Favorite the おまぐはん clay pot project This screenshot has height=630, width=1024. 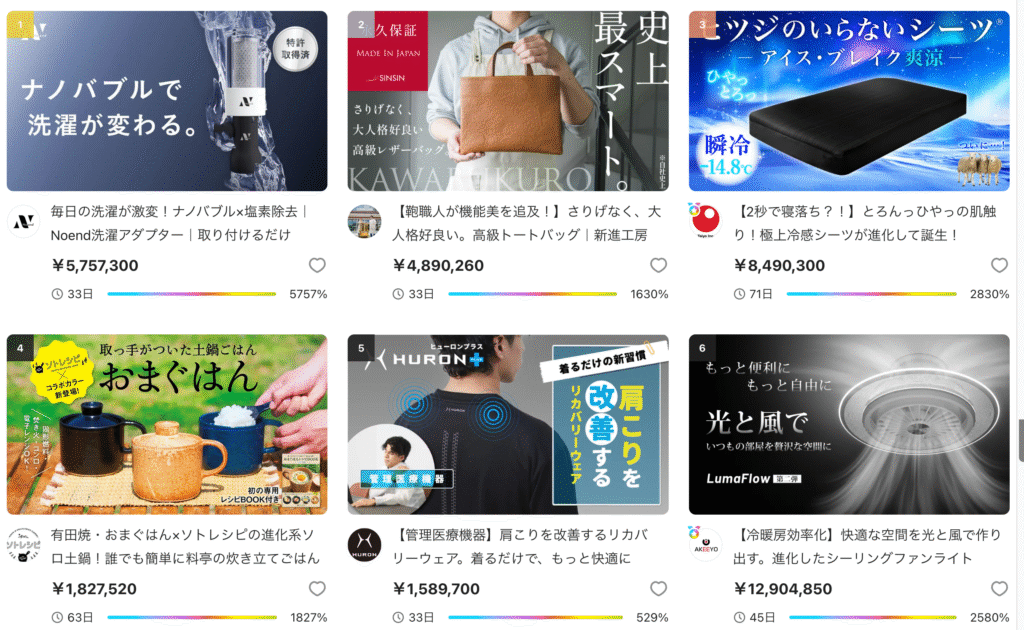click(317, 589)
